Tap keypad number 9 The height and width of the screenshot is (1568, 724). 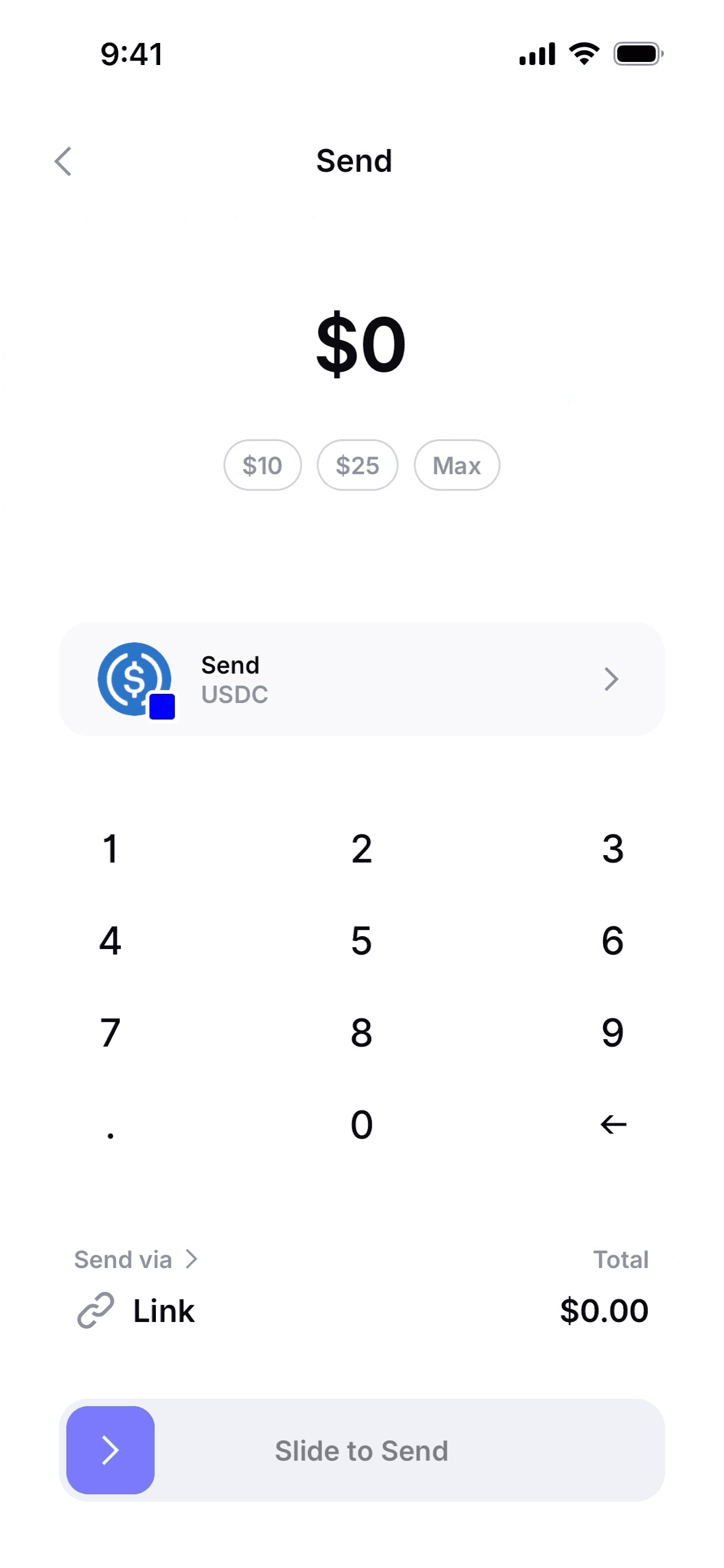tap(613, 1032)
